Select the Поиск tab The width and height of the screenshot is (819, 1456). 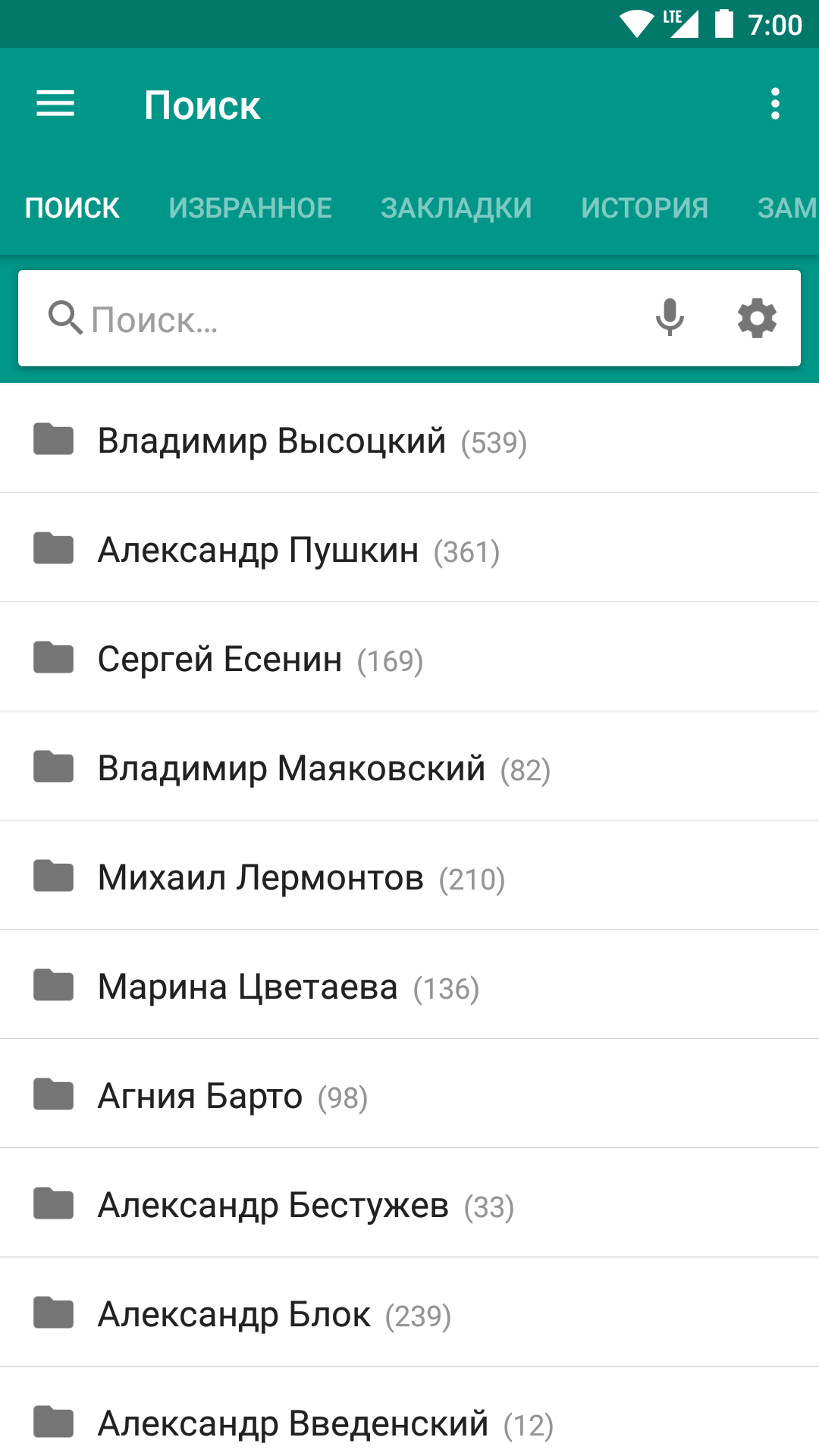click(x=72, y=208)
